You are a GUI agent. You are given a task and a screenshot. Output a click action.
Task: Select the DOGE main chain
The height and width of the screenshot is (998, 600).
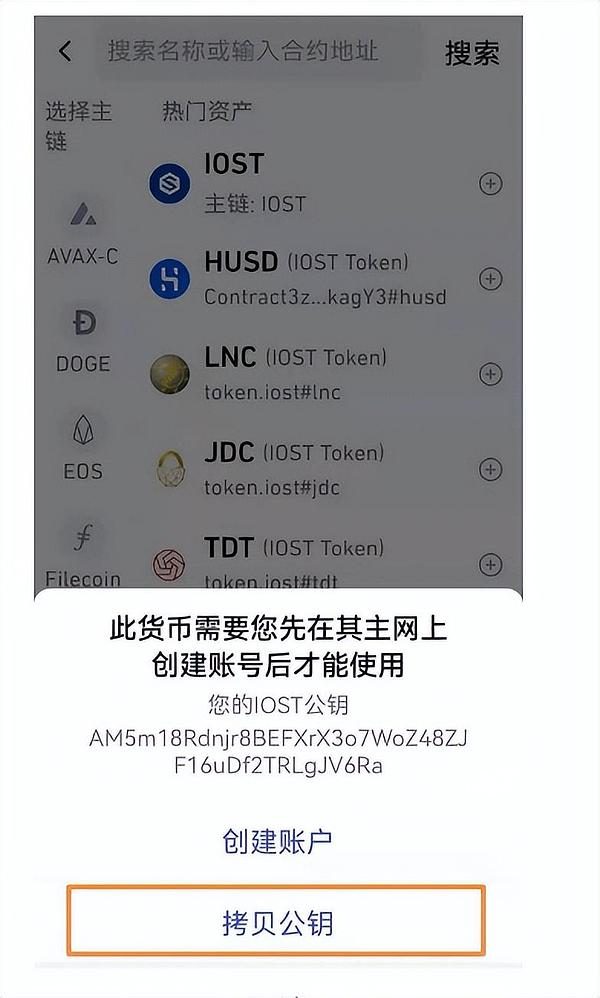point(82,339)
